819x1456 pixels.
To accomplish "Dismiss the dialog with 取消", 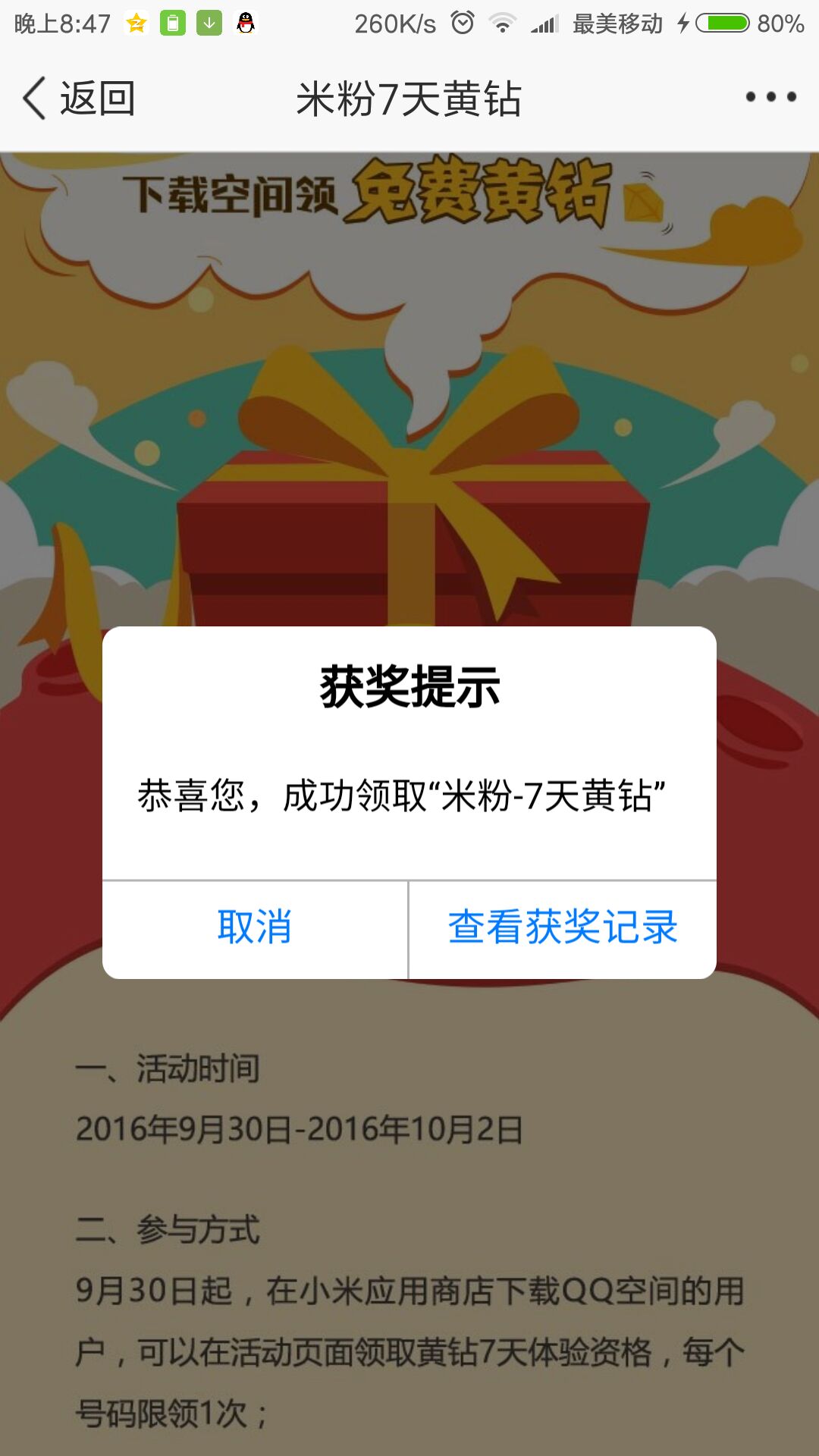I will [255, 927].
